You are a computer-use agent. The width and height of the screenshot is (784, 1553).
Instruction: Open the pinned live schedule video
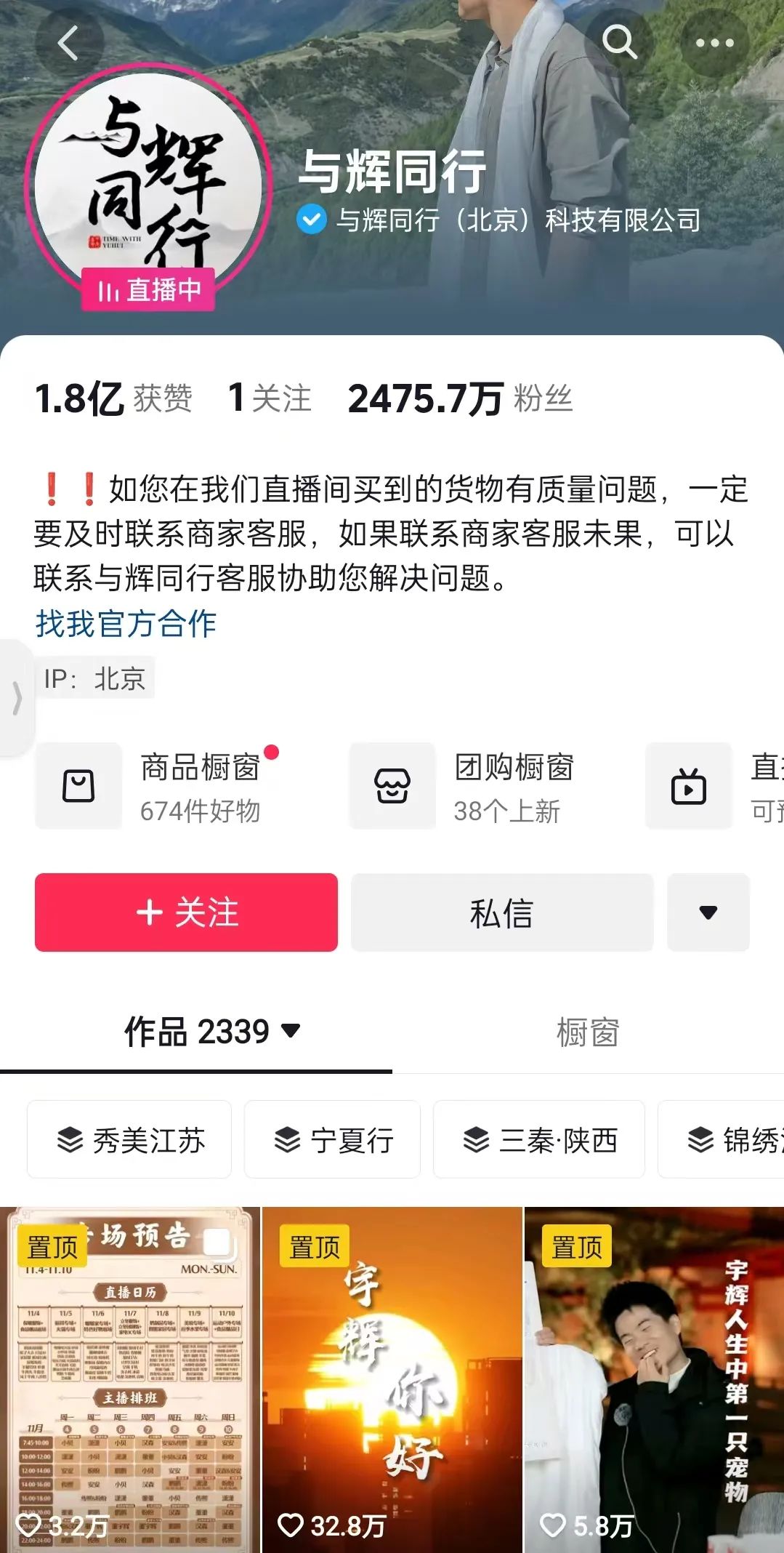[x=129, y=1381]
